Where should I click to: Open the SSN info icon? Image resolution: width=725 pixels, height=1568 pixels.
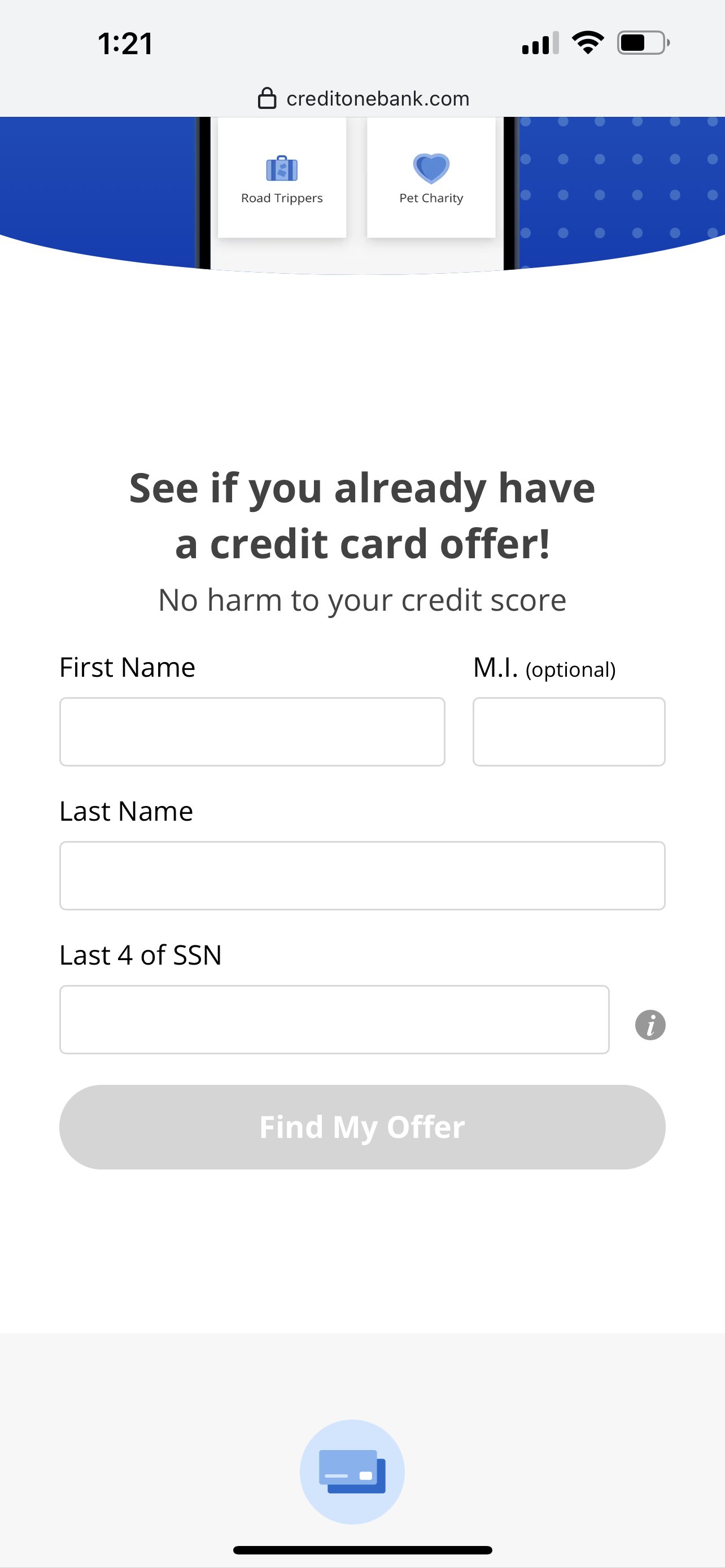pos(650,1025)
